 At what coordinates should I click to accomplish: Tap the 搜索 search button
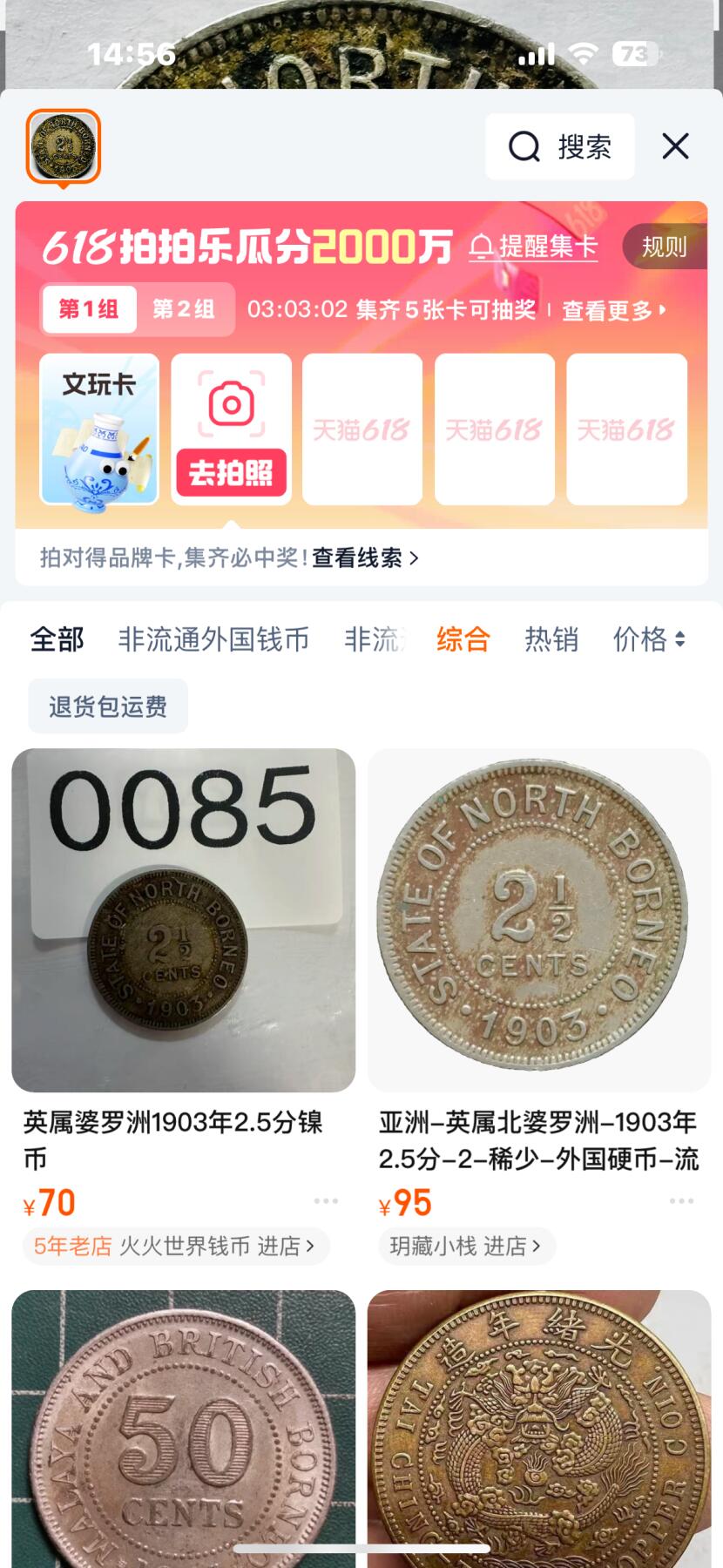coord(559,146)
